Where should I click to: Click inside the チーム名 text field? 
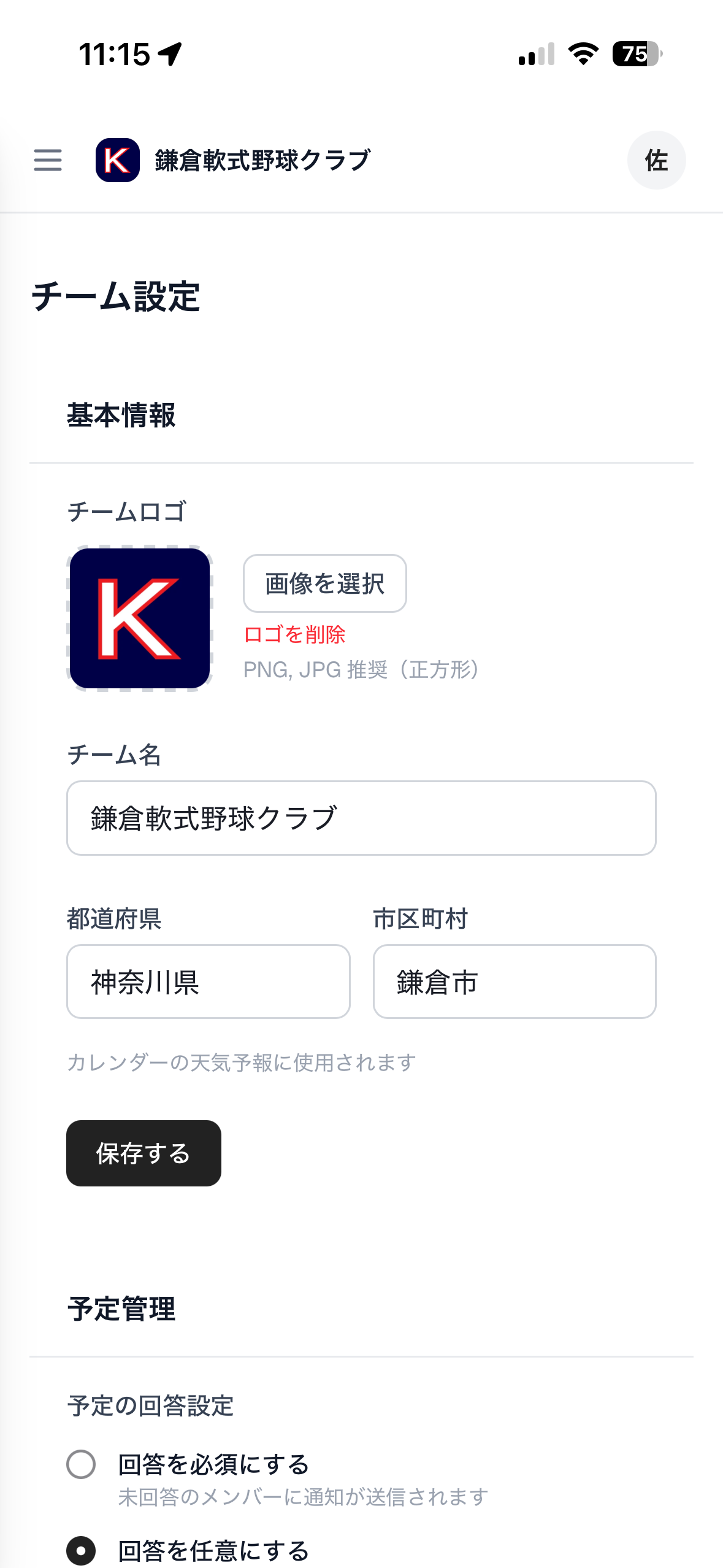362,816
